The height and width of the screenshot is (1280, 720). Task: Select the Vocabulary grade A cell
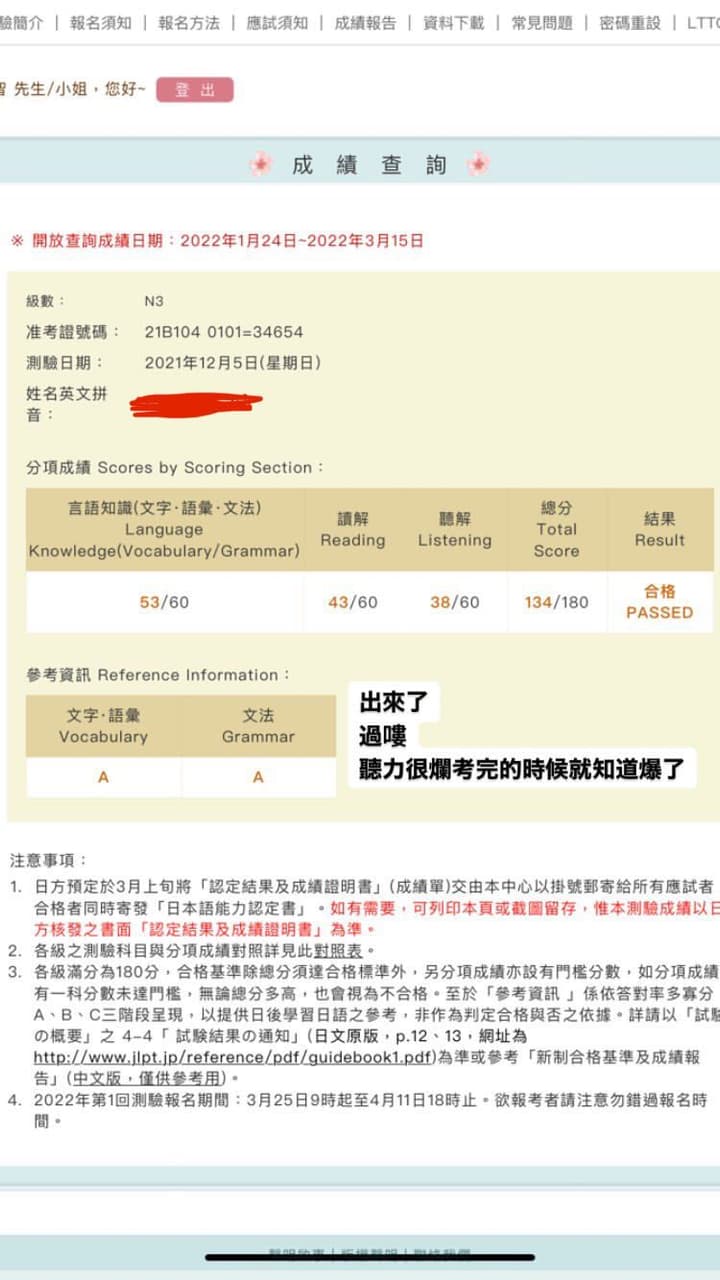pyautogui.click(x=103, y=776)
